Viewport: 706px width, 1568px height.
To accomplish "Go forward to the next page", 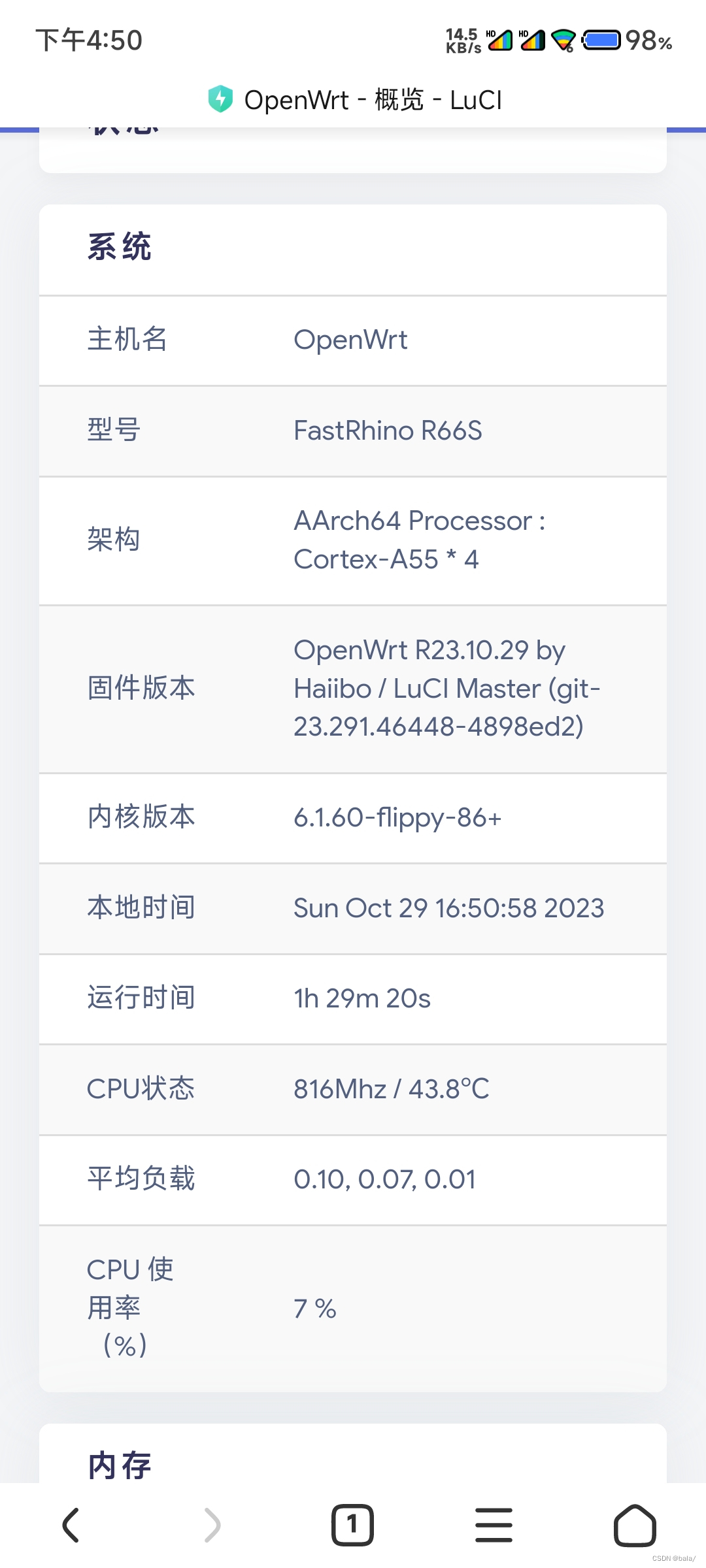I will (x=212, y=1525).
